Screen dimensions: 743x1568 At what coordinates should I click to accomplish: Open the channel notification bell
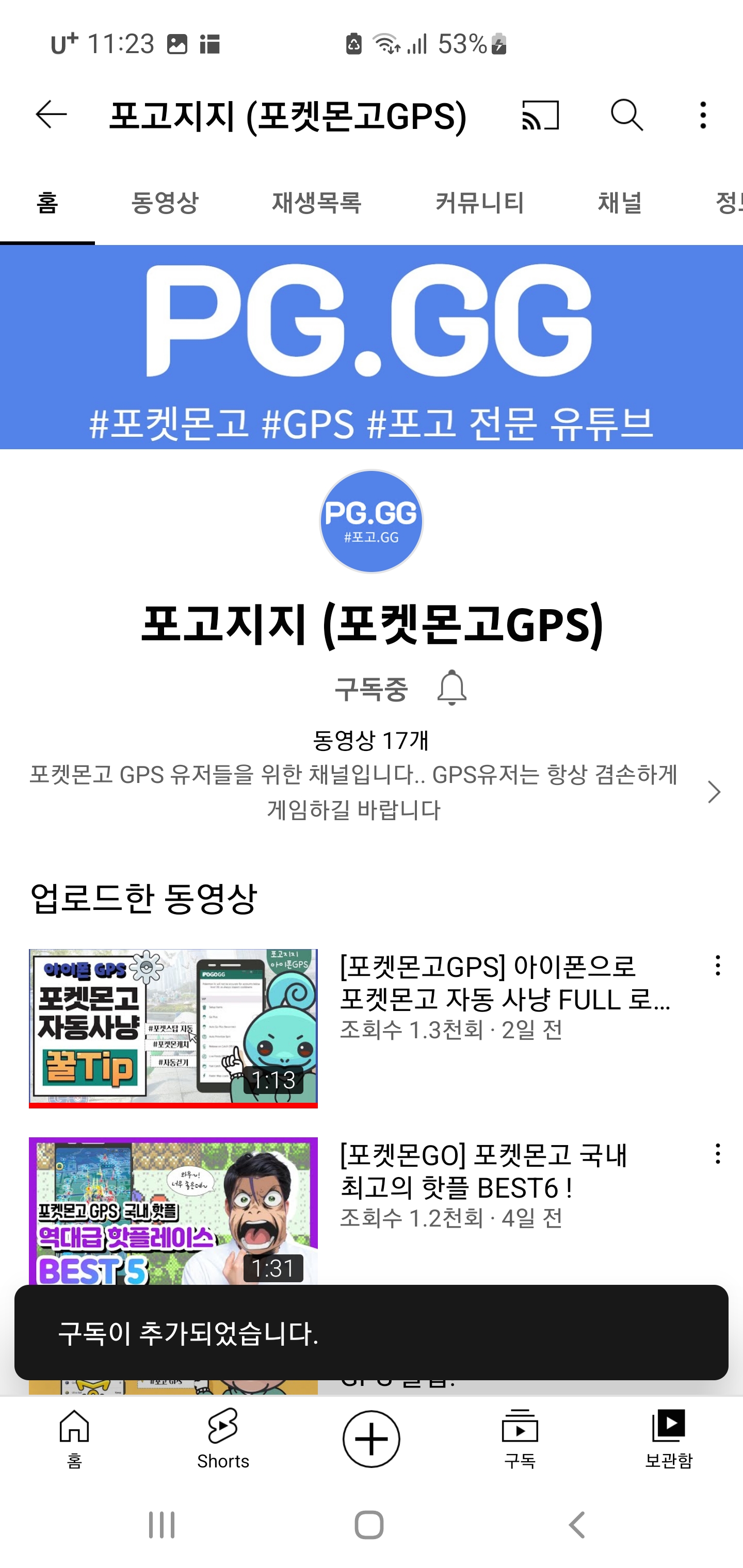451,688
